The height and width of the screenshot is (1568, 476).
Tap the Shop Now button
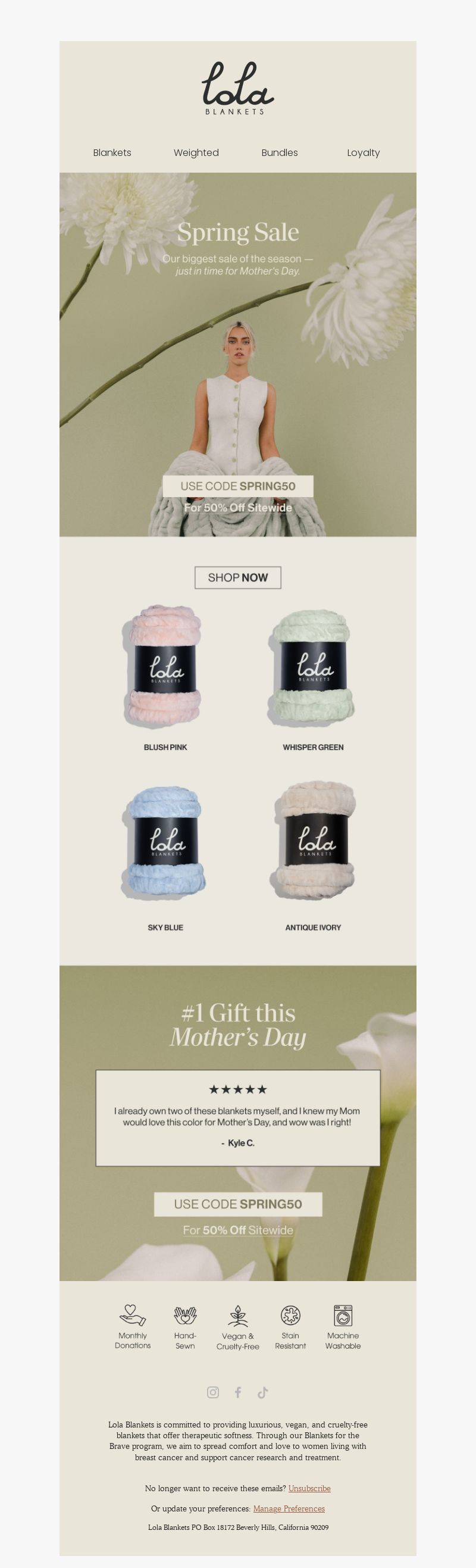[x=237, y=577]
